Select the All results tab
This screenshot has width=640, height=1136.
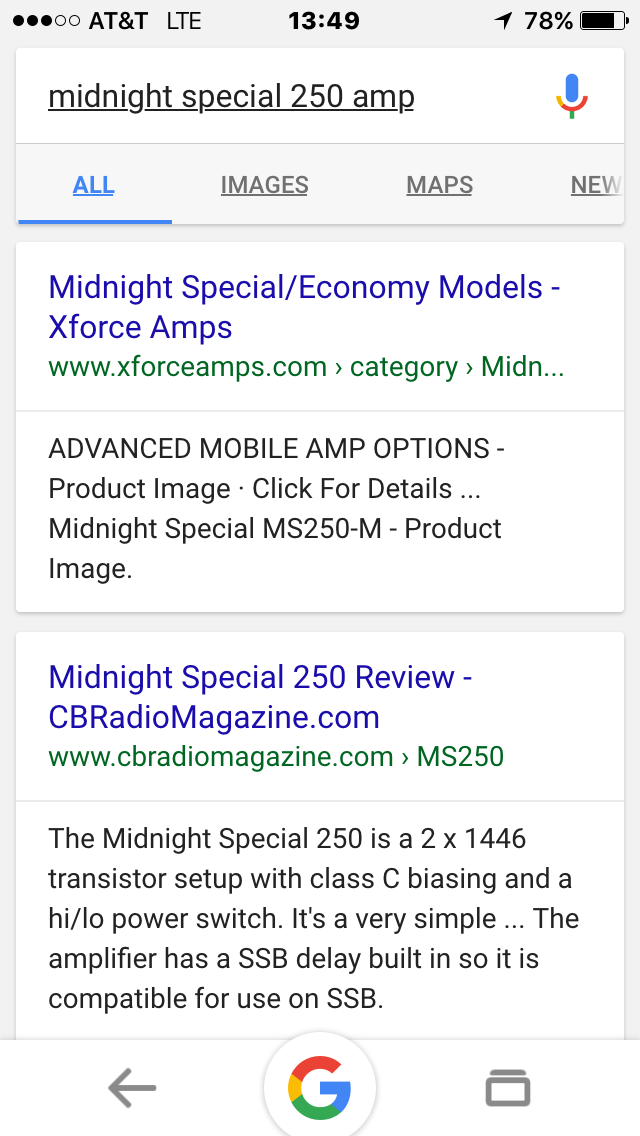[94, 185]
